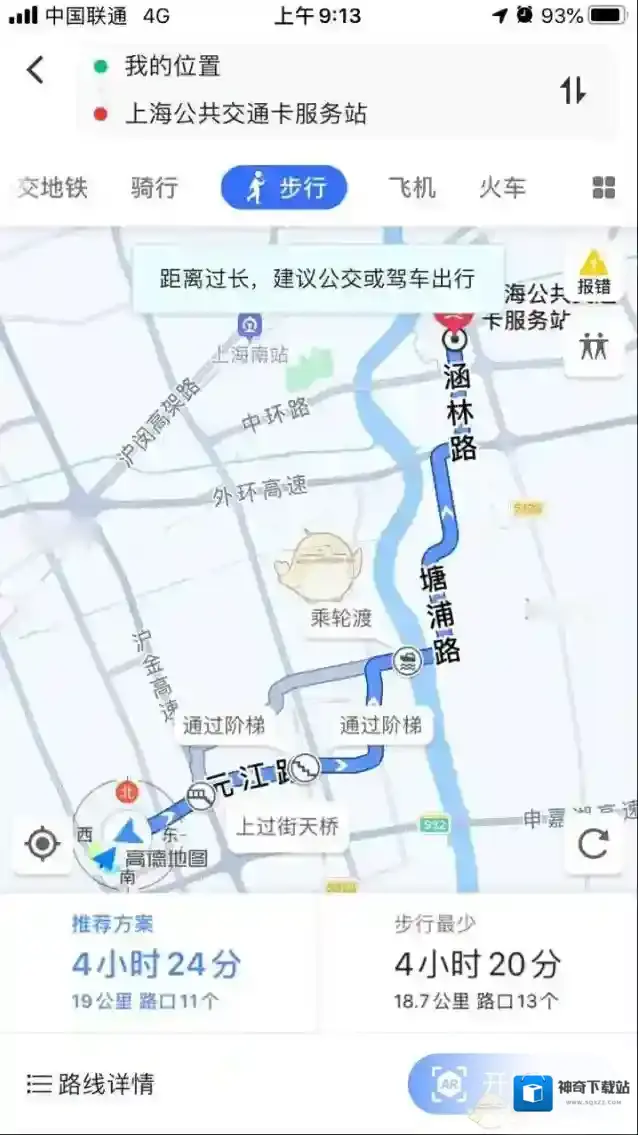Tap the compass to reorient map
Image resolution: width=638 pixels, height=1135 pixels.
pos(126,829)
